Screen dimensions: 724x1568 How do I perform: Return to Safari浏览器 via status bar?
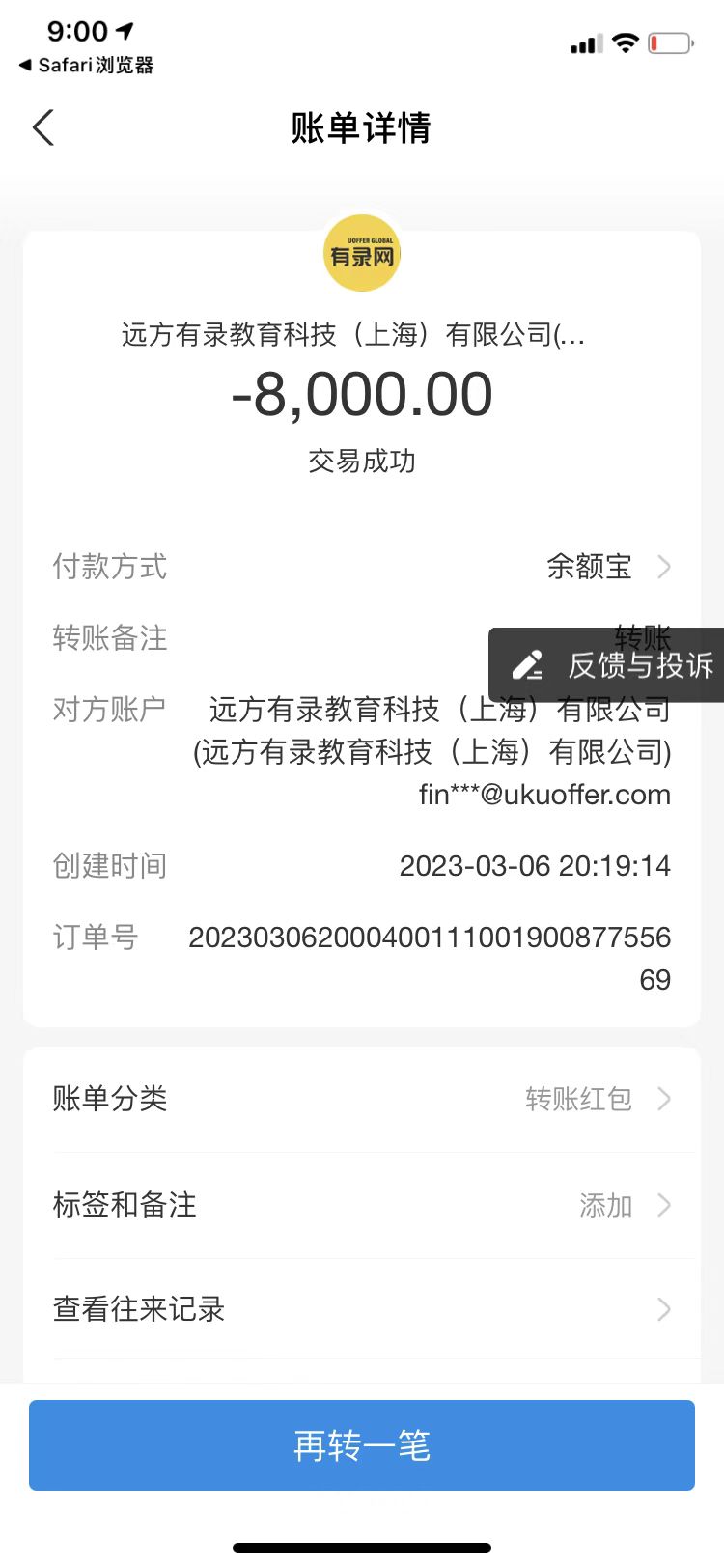pyautogui.click(x=87, y=65)
